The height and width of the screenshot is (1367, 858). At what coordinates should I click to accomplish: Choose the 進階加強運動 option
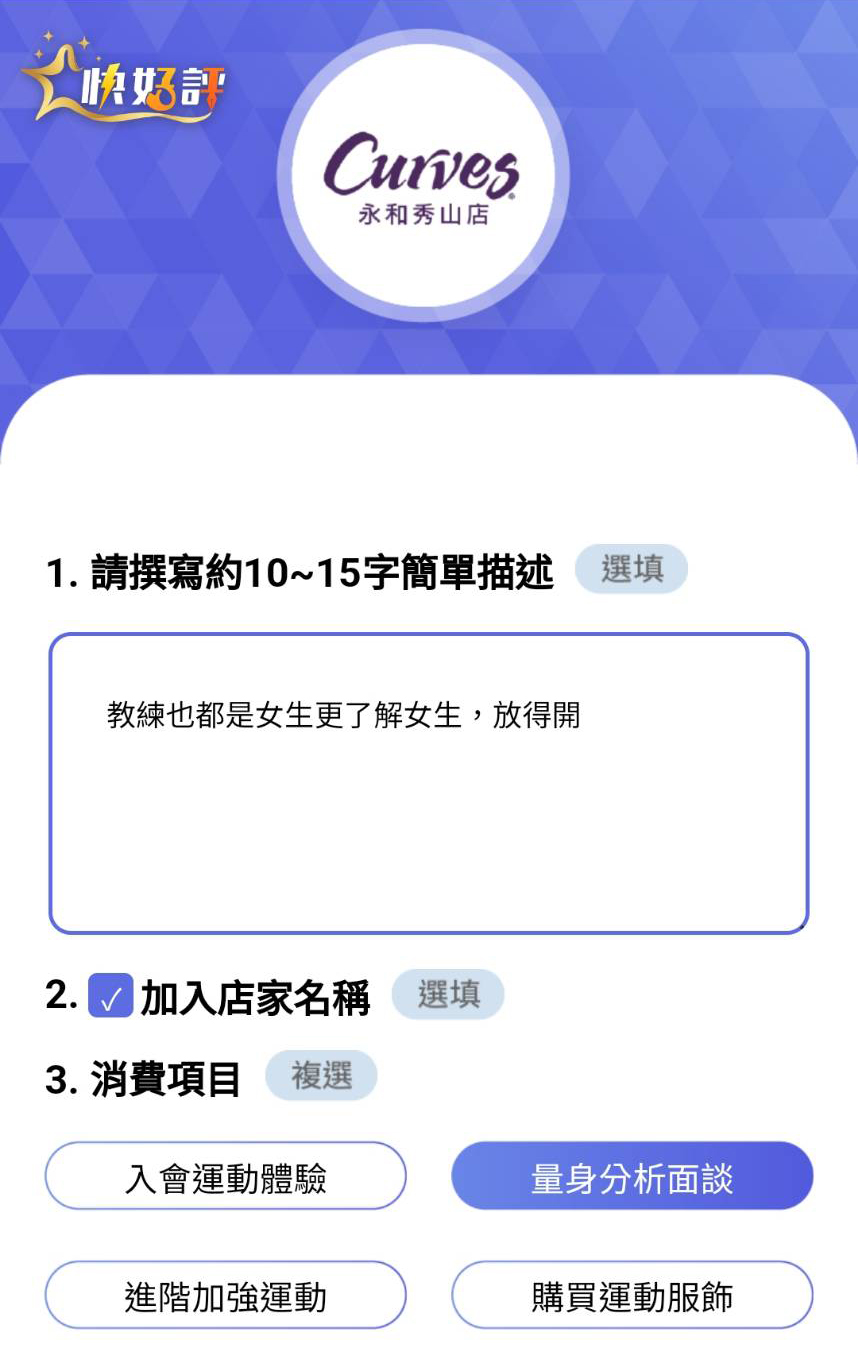pyautogui.click(x=226, y=1296)
